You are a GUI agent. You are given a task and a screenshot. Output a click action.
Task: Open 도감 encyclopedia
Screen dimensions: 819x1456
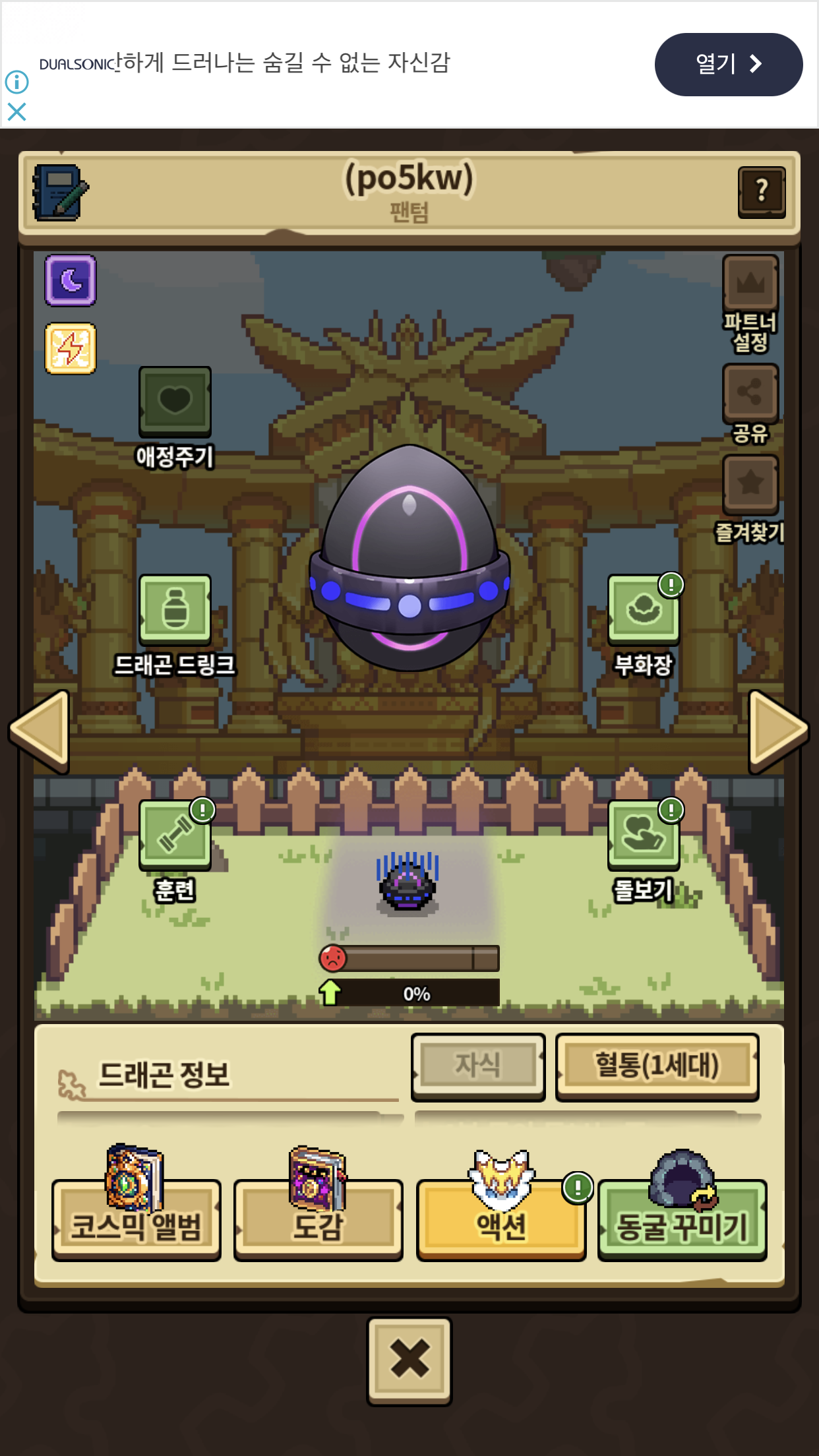pyautogui.click(x=318, y=1220)
